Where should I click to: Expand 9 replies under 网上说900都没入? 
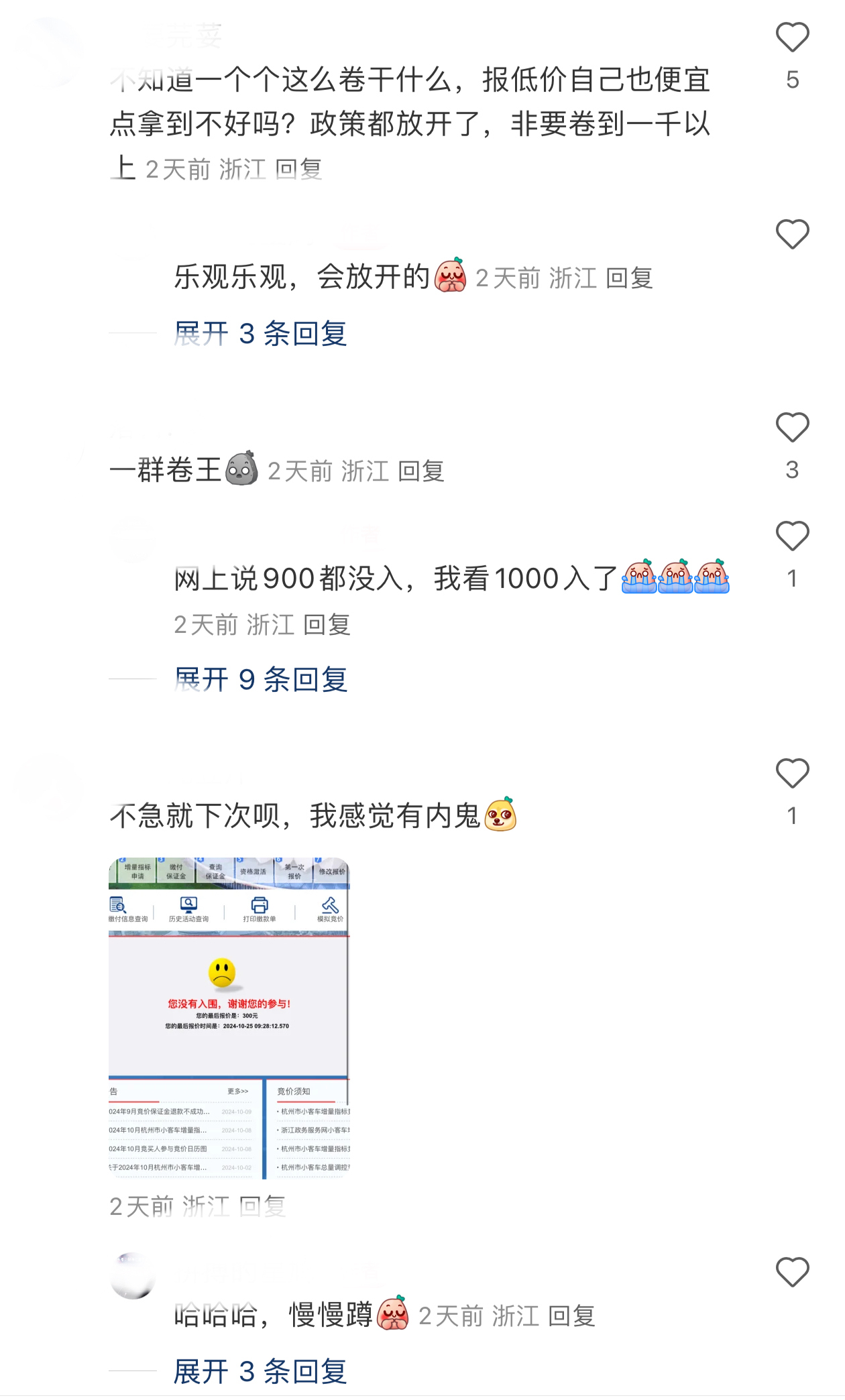[260, 679]
